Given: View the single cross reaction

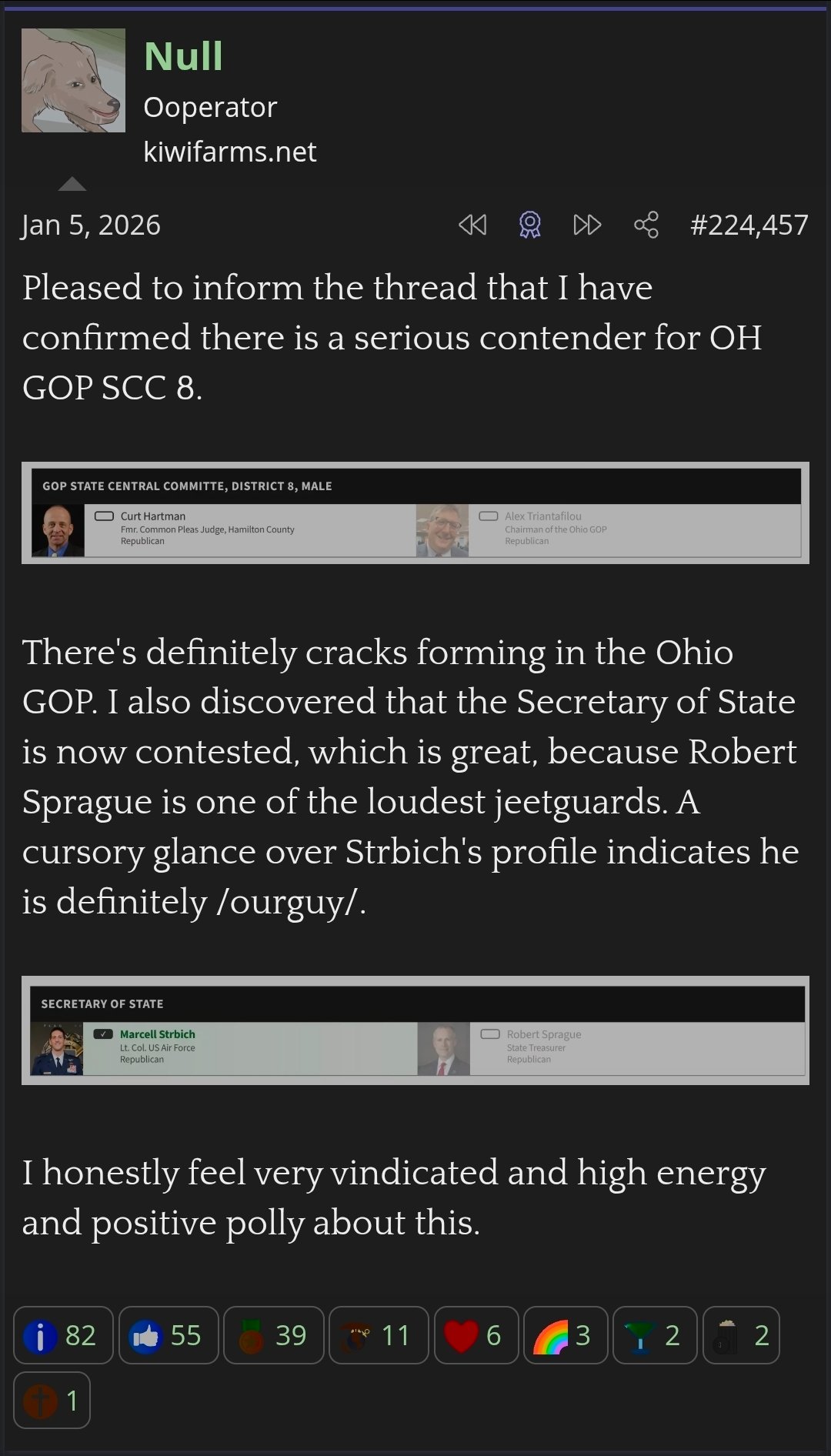Looking at the screenshot, I should 52,1401.
